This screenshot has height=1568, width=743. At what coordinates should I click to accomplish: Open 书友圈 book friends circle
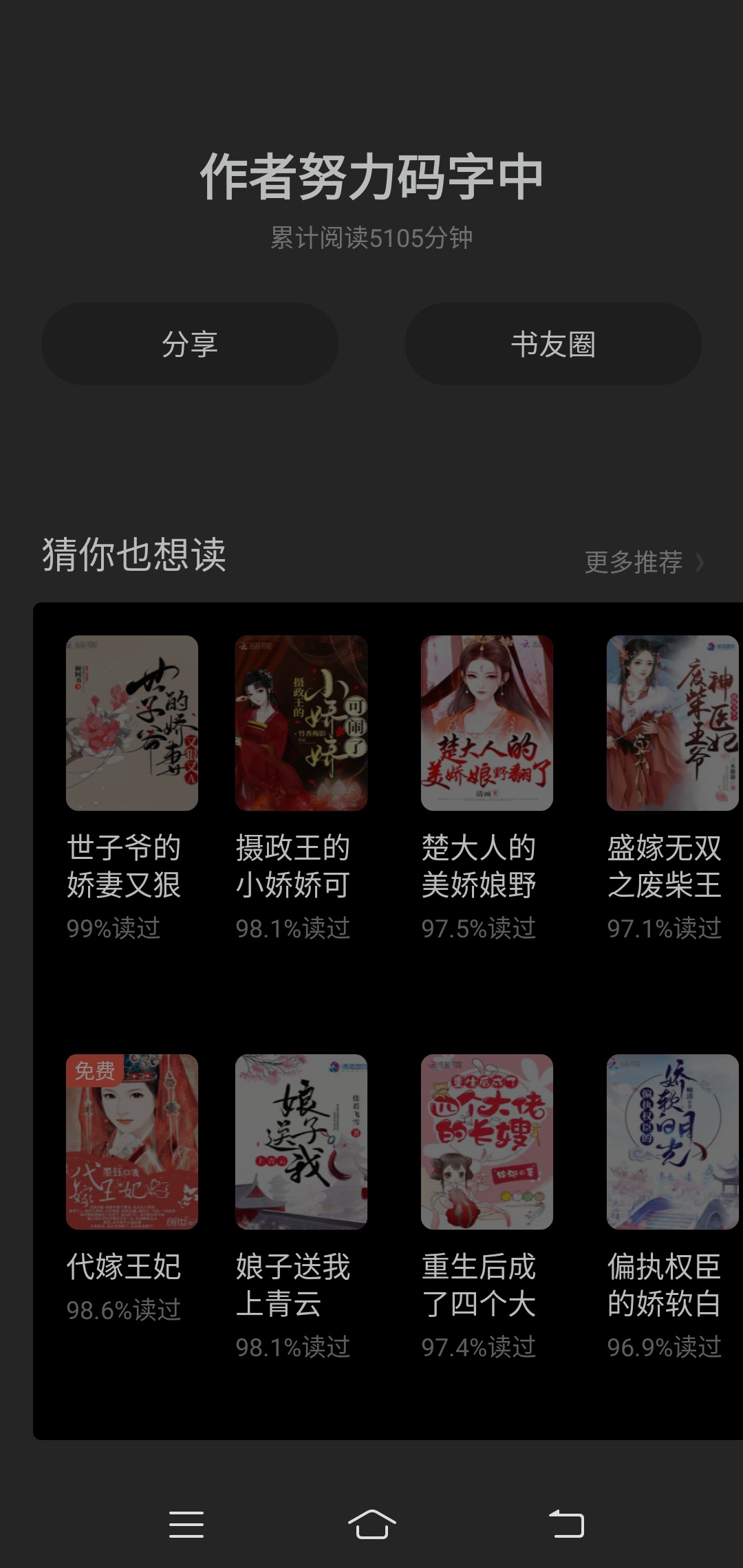click(552, 344)
